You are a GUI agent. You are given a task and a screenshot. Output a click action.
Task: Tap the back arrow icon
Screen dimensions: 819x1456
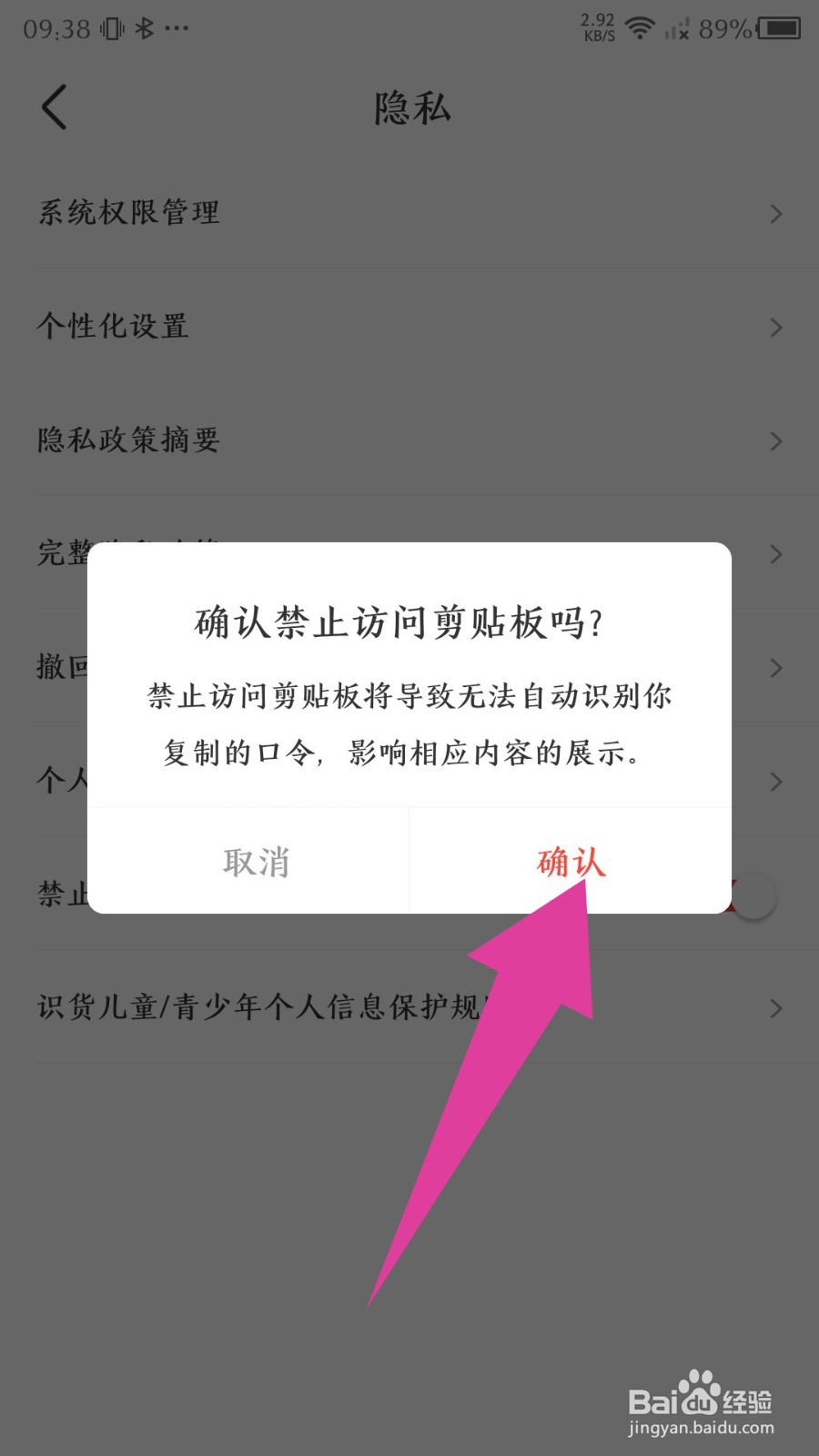(x=52, y=106)
